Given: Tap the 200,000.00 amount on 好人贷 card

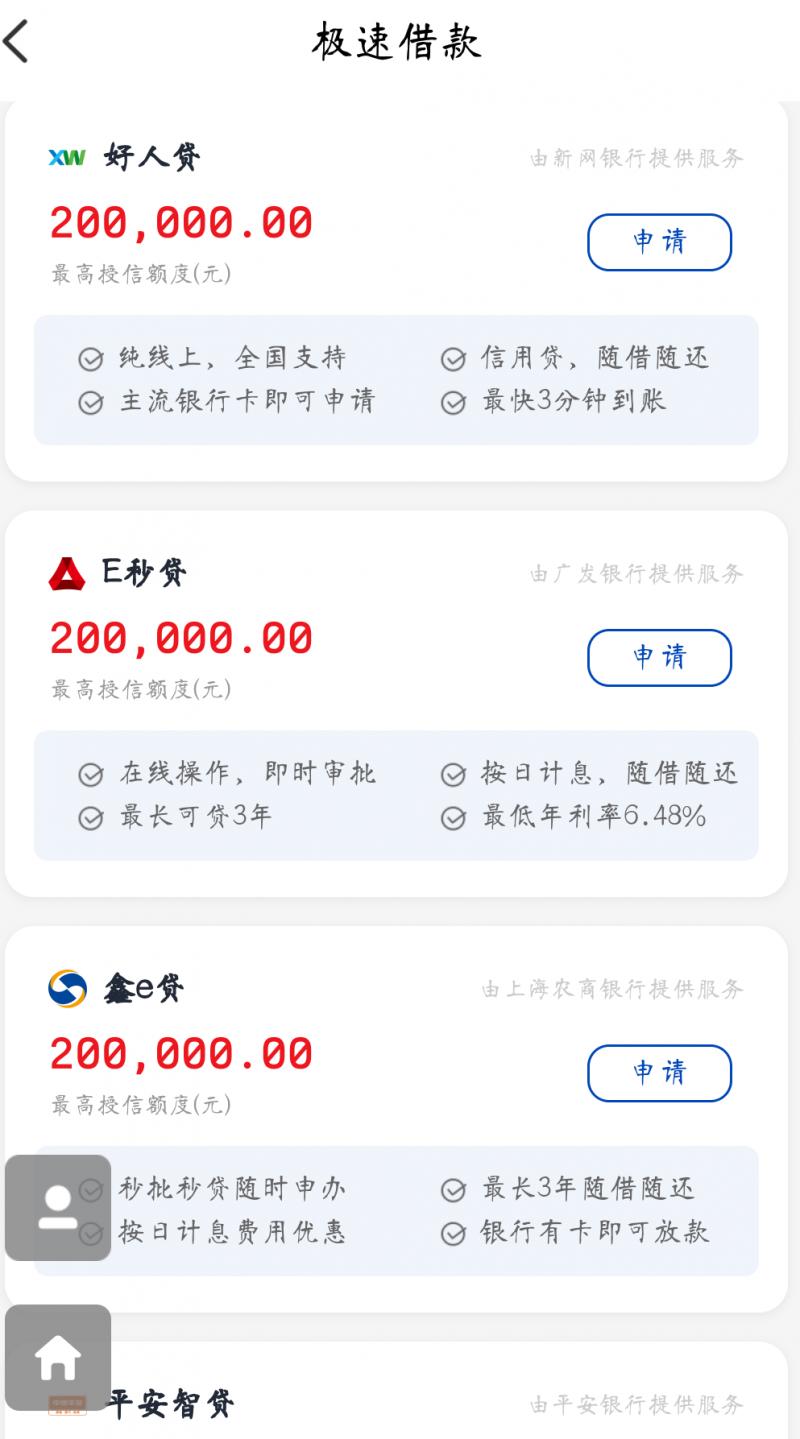Looking at the screenshot, I should (x=182, y=222).
